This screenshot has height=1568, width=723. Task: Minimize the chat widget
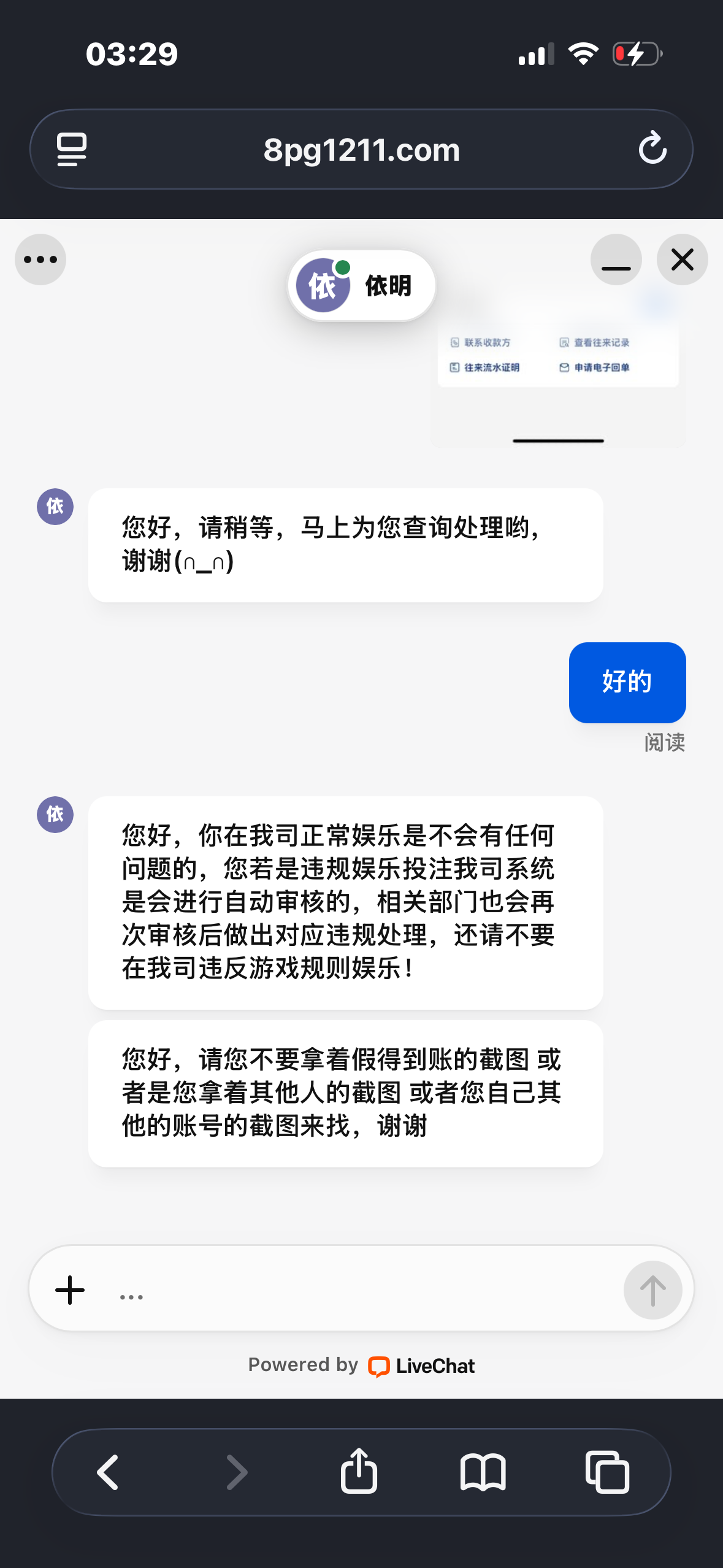pos(616,259)
